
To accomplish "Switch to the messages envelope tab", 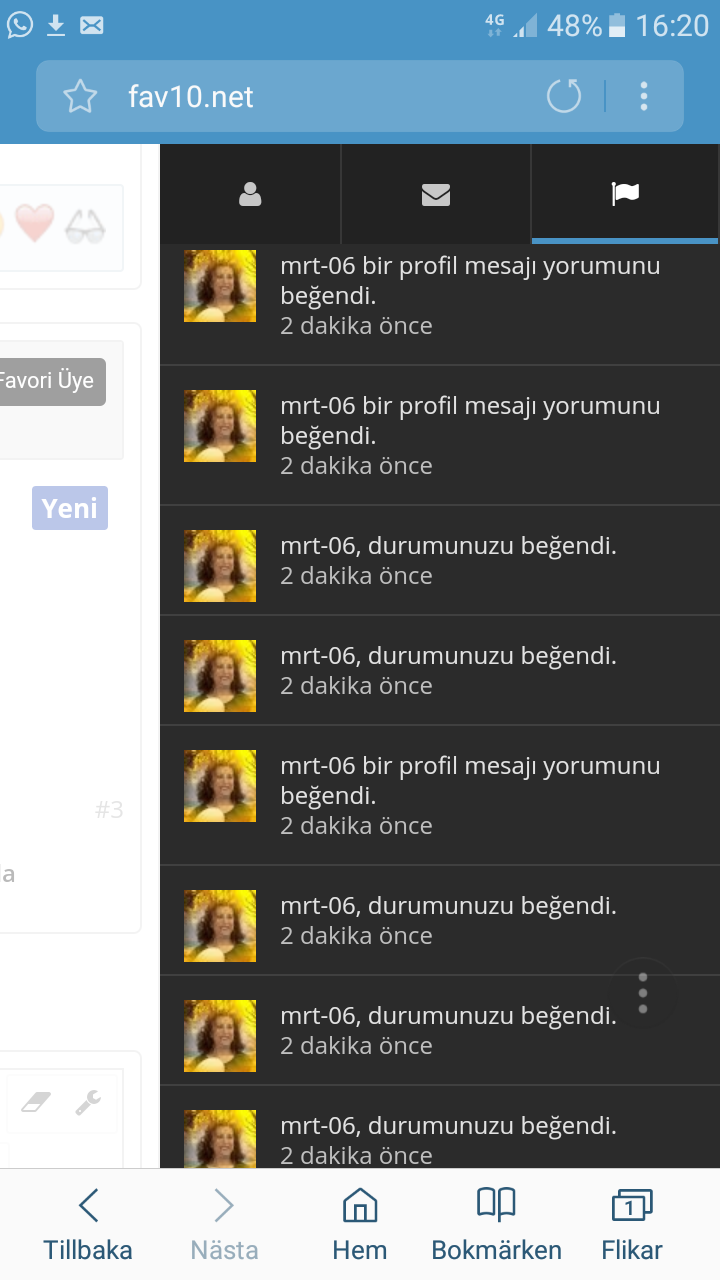I will (436, 194).
